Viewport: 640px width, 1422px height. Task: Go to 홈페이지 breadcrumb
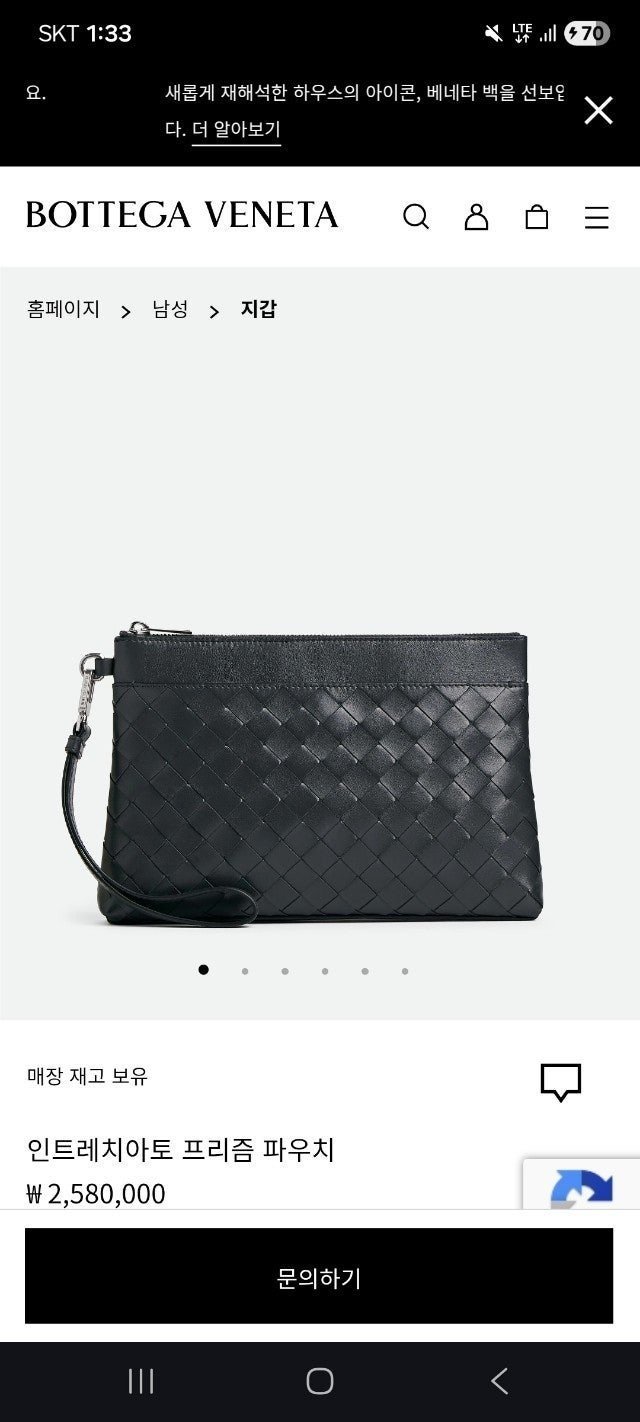(63, 309)
